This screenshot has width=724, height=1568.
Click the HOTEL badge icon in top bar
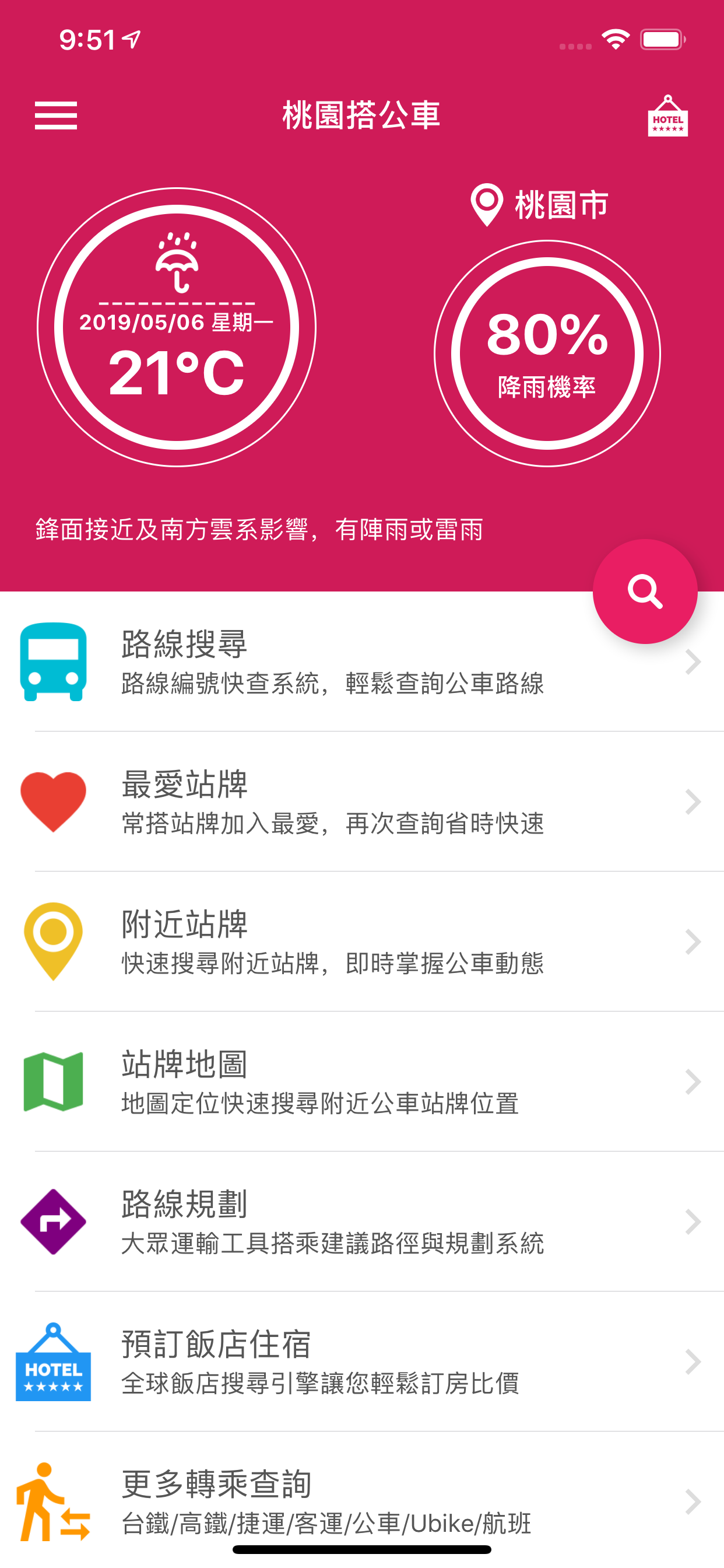668,116
